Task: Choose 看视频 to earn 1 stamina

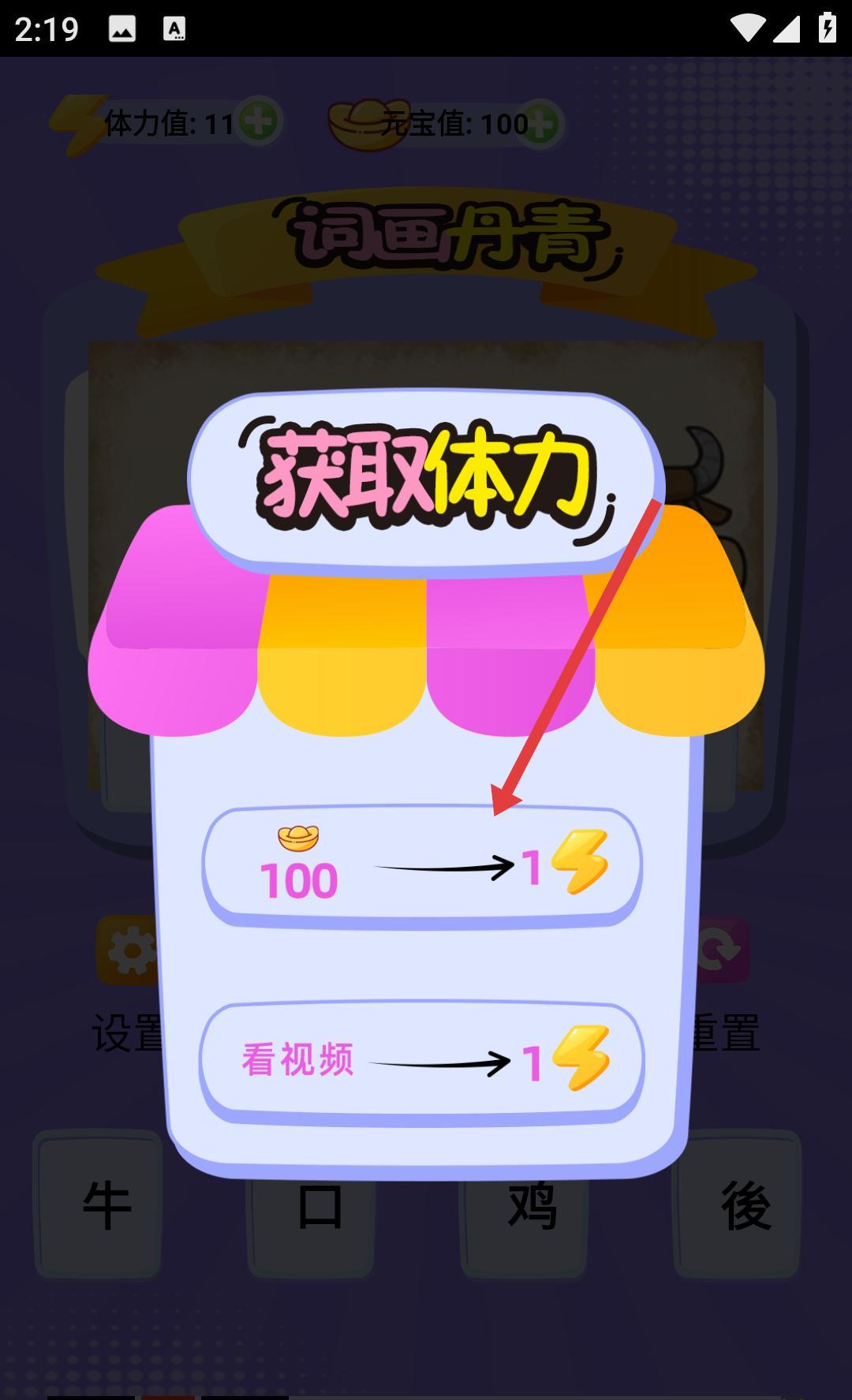Action: coord(422,1061)
